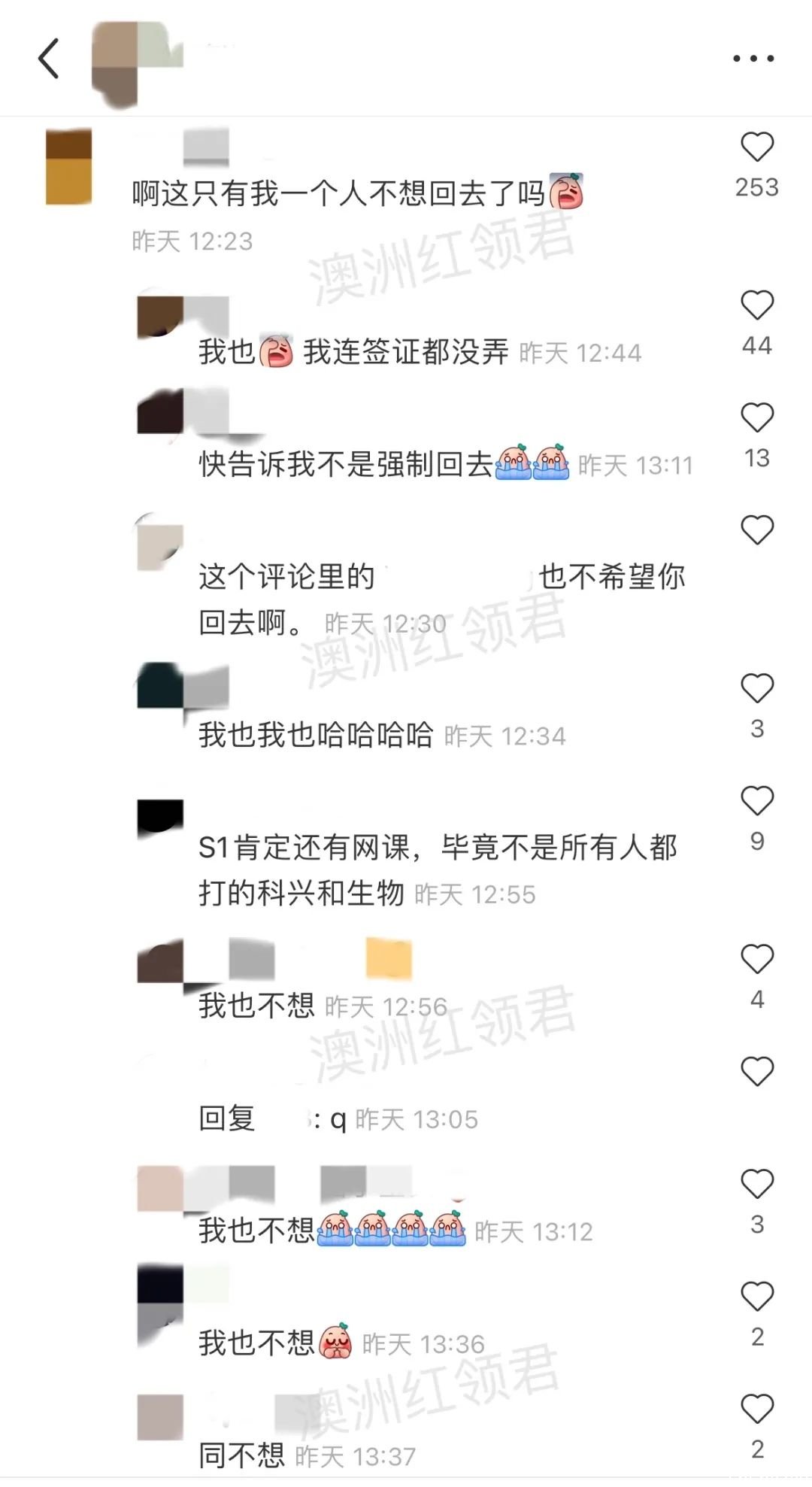Like the reply '快告诉我不是强制回去'

(756, 418)
